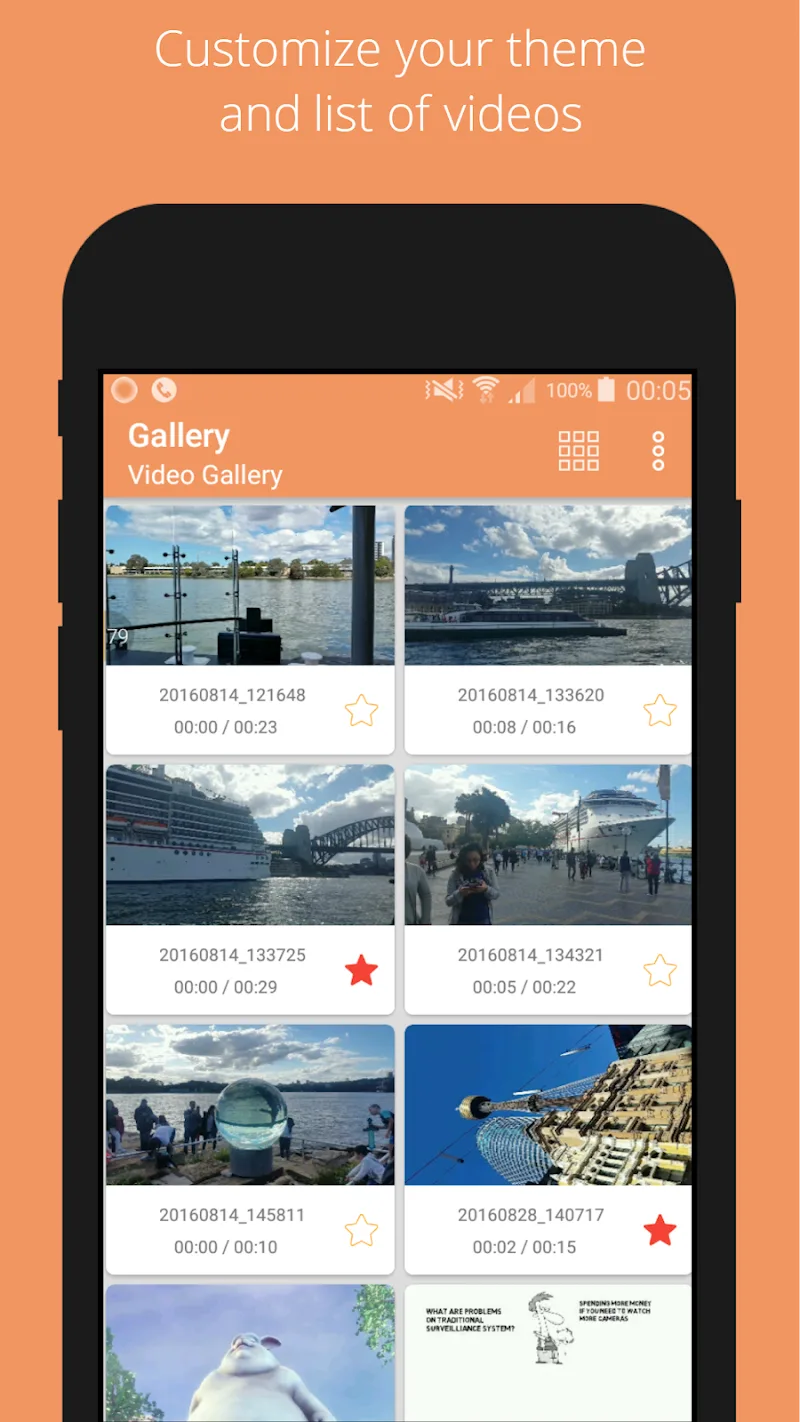Screen dimensions: 800x1422
Task: Tap the phone call icon in status bar
Action: tap(163, 390)
